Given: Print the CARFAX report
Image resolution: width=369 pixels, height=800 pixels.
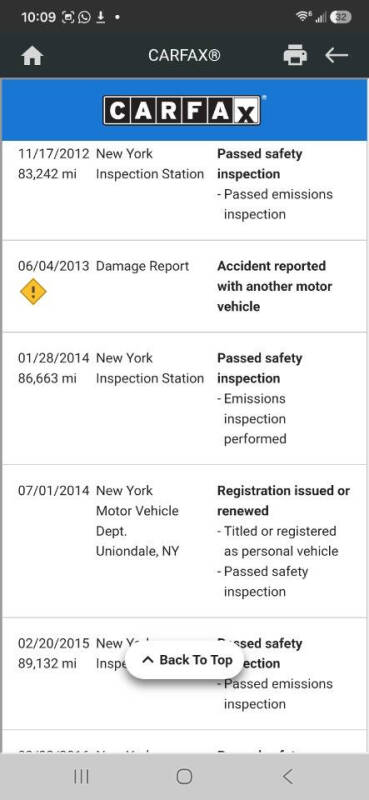Looking at the screenshot, I should point(295,55).
